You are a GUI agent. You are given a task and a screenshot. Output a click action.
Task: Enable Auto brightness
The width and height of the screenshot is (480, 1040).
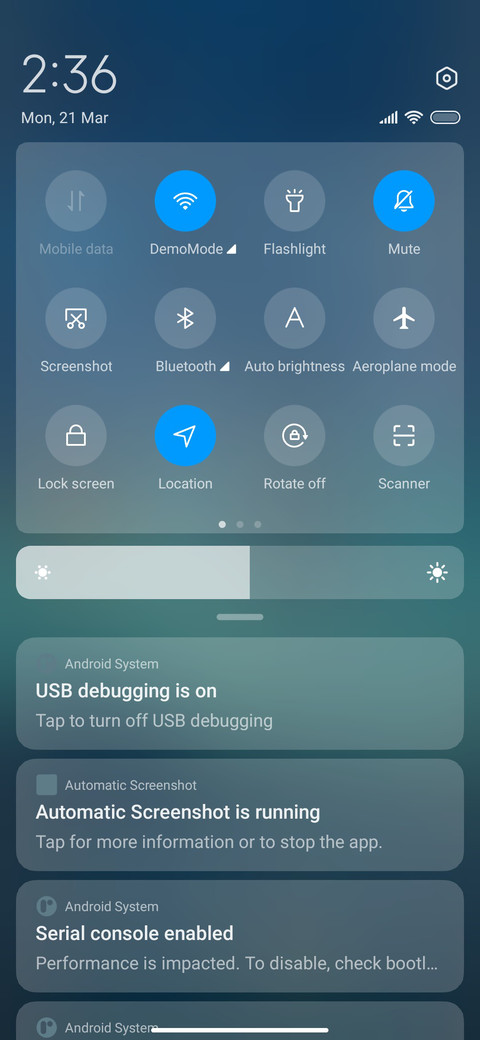coord(294,318)
